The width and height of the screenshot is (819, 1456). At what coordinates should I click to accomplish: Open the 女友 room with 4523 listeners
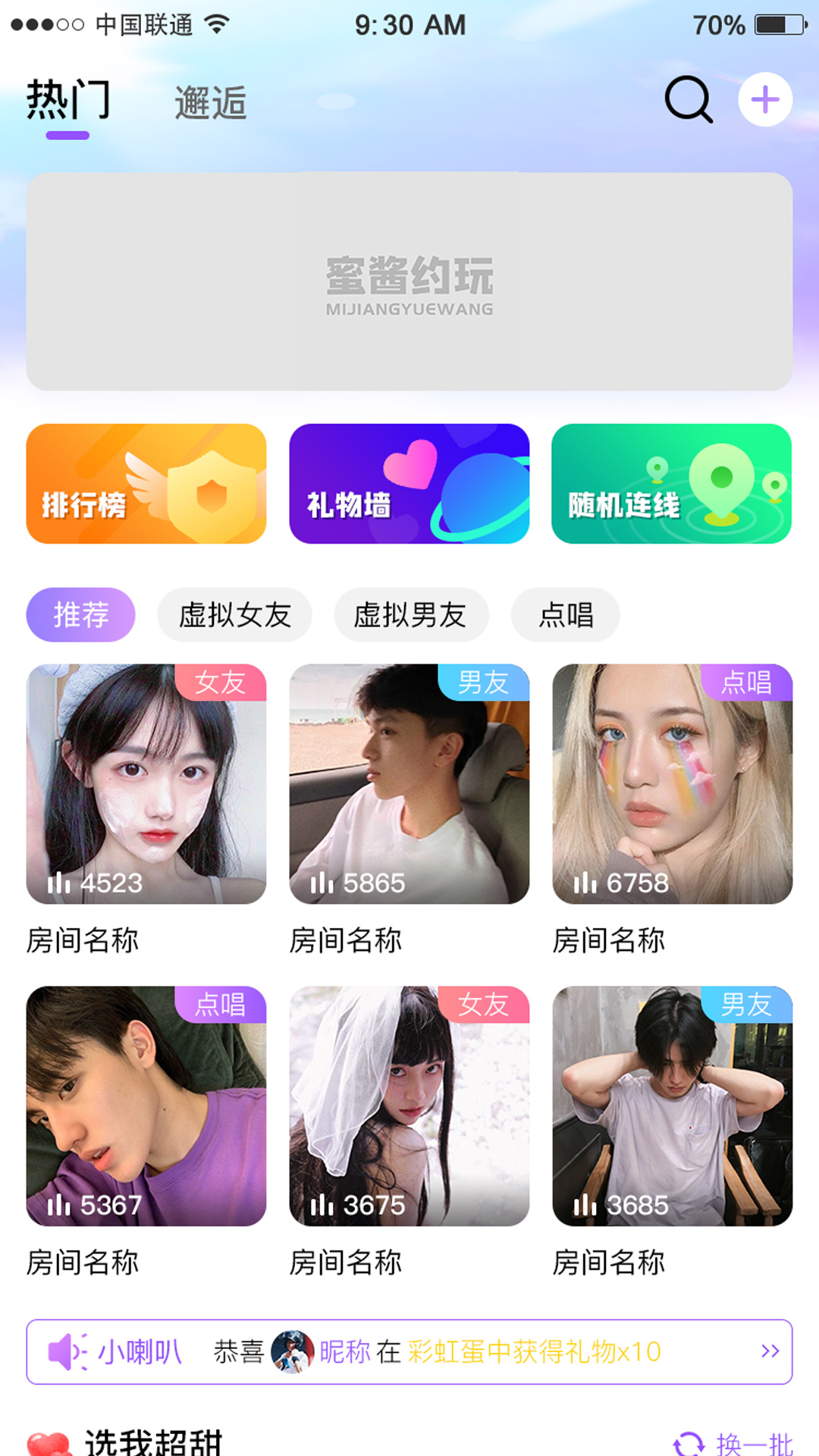146,784
